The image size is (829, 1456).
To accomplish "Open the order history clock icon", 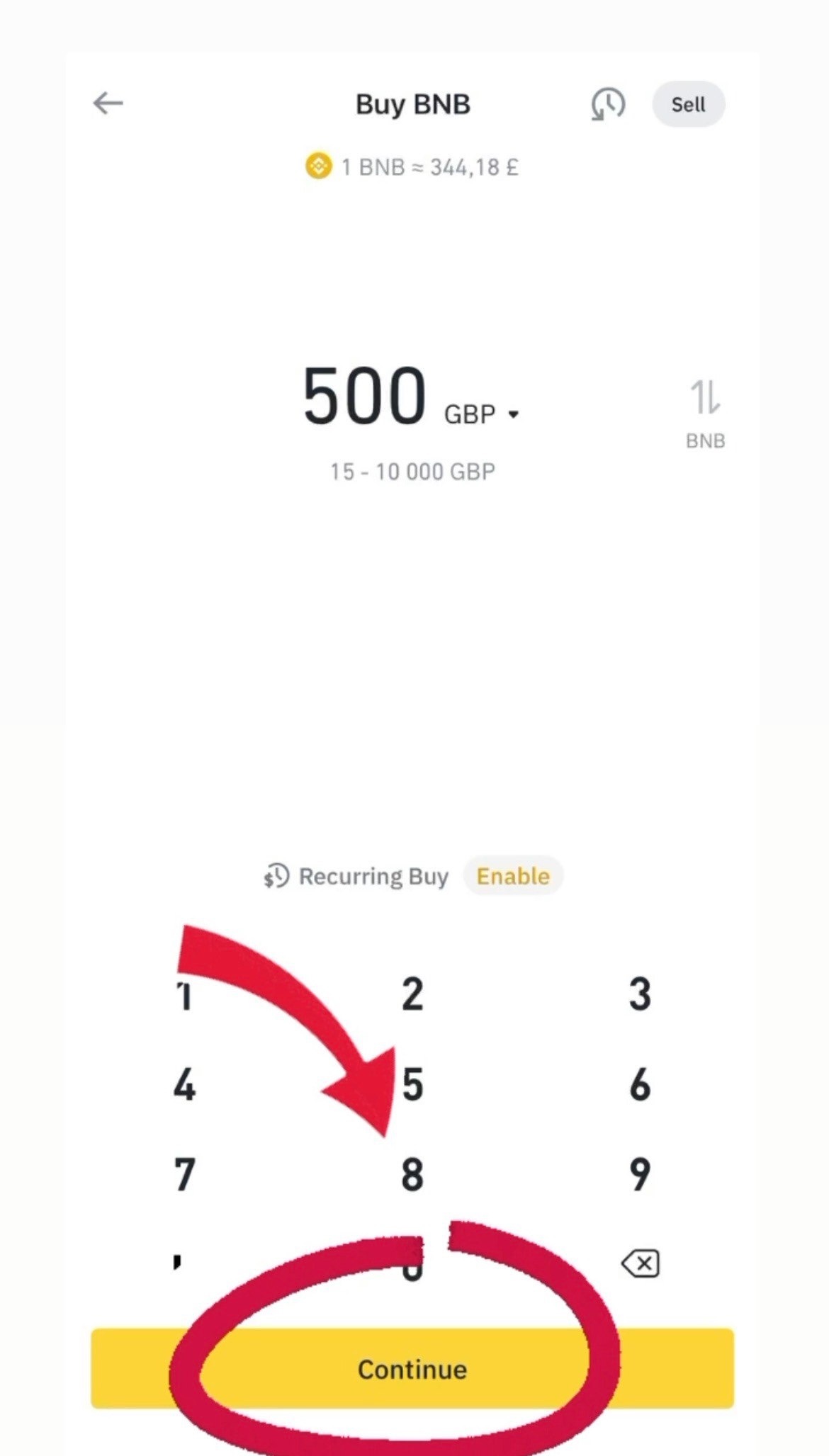I will click(608, 104).
